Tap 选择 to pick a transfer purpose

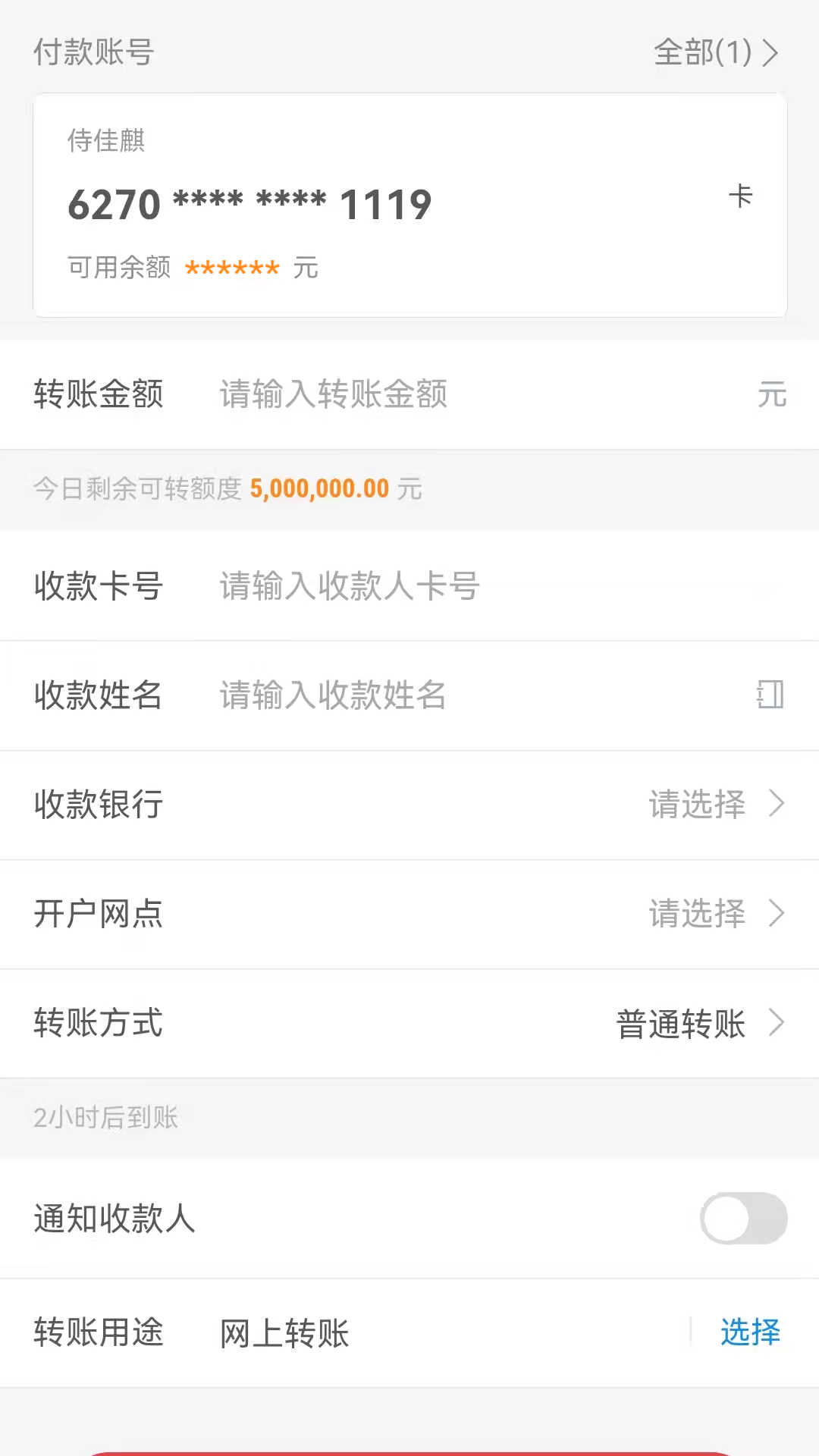pyautogui.click(x=749, y=1332)
